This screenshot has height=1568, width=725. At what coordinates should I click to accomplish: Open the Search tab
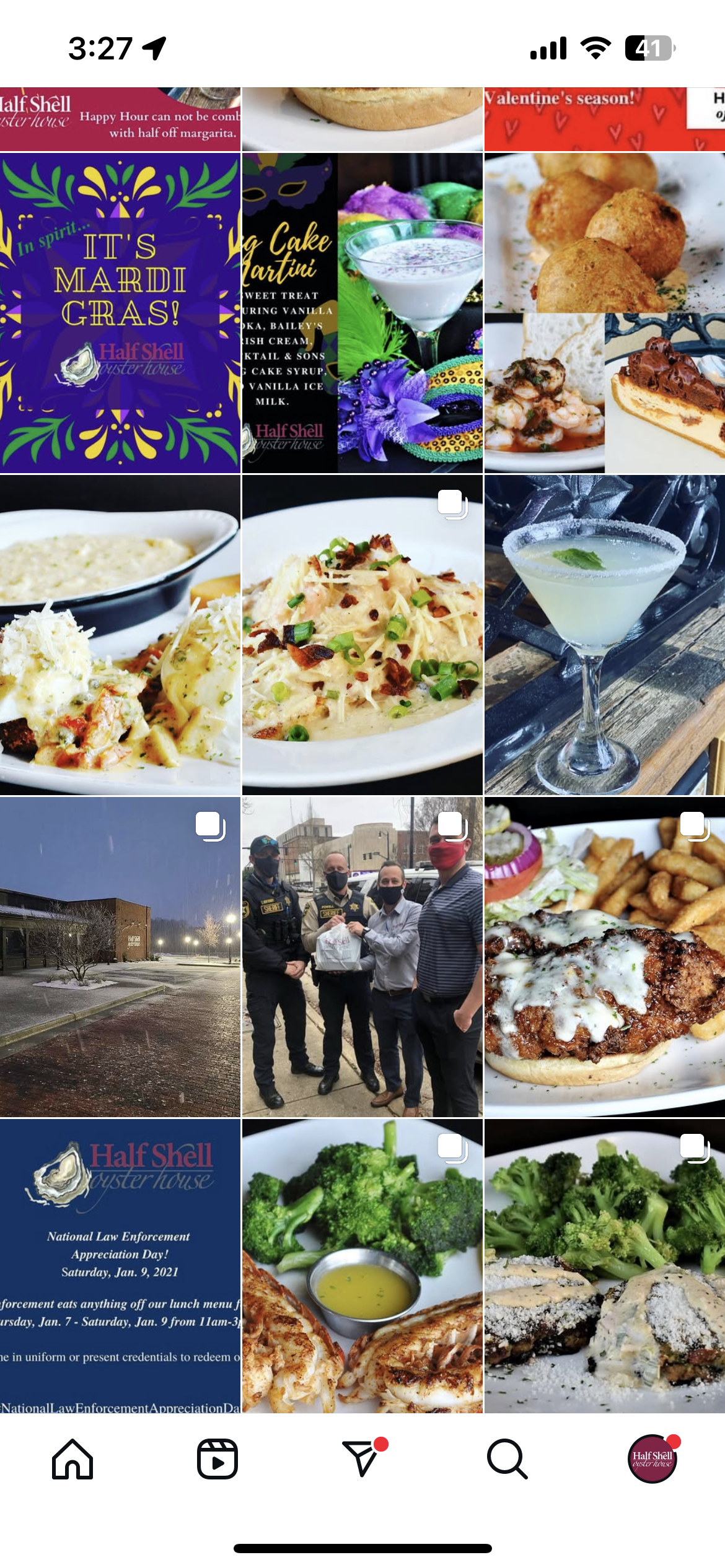[x=507, y=1459]
